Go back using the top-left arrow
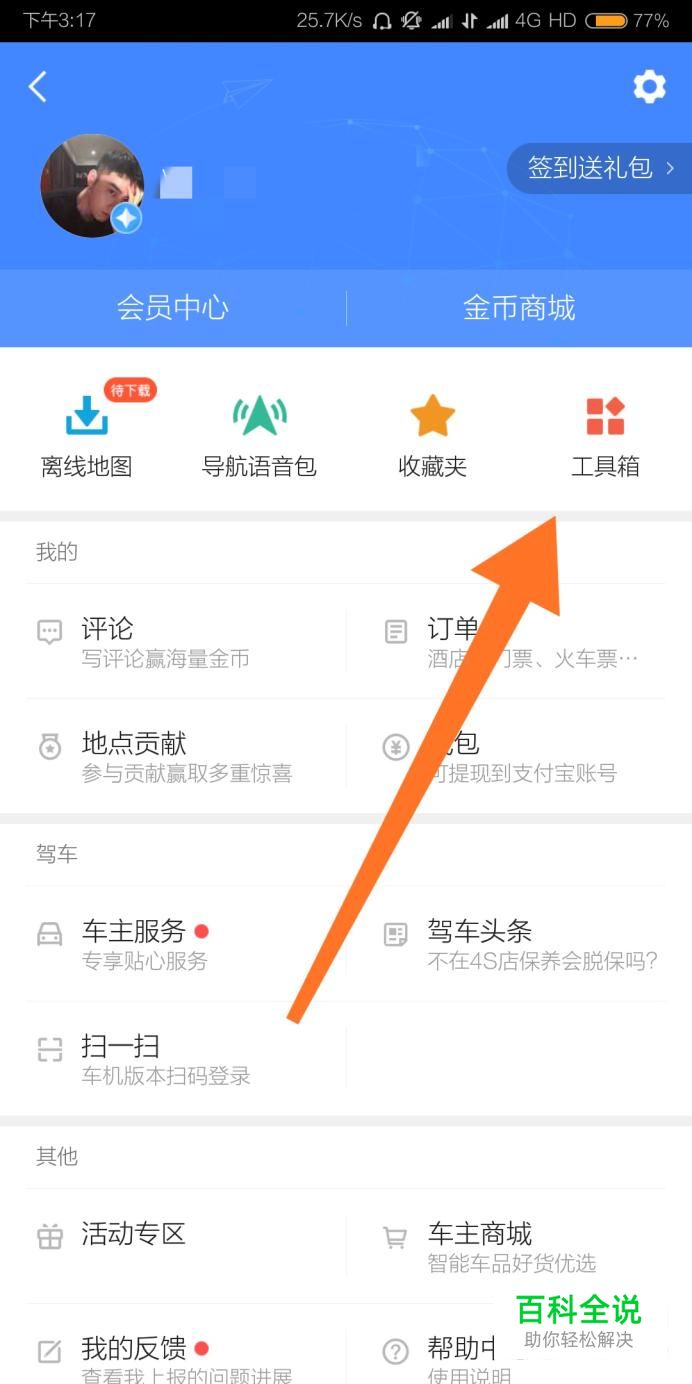The image size is (692, 1384). 38,87
